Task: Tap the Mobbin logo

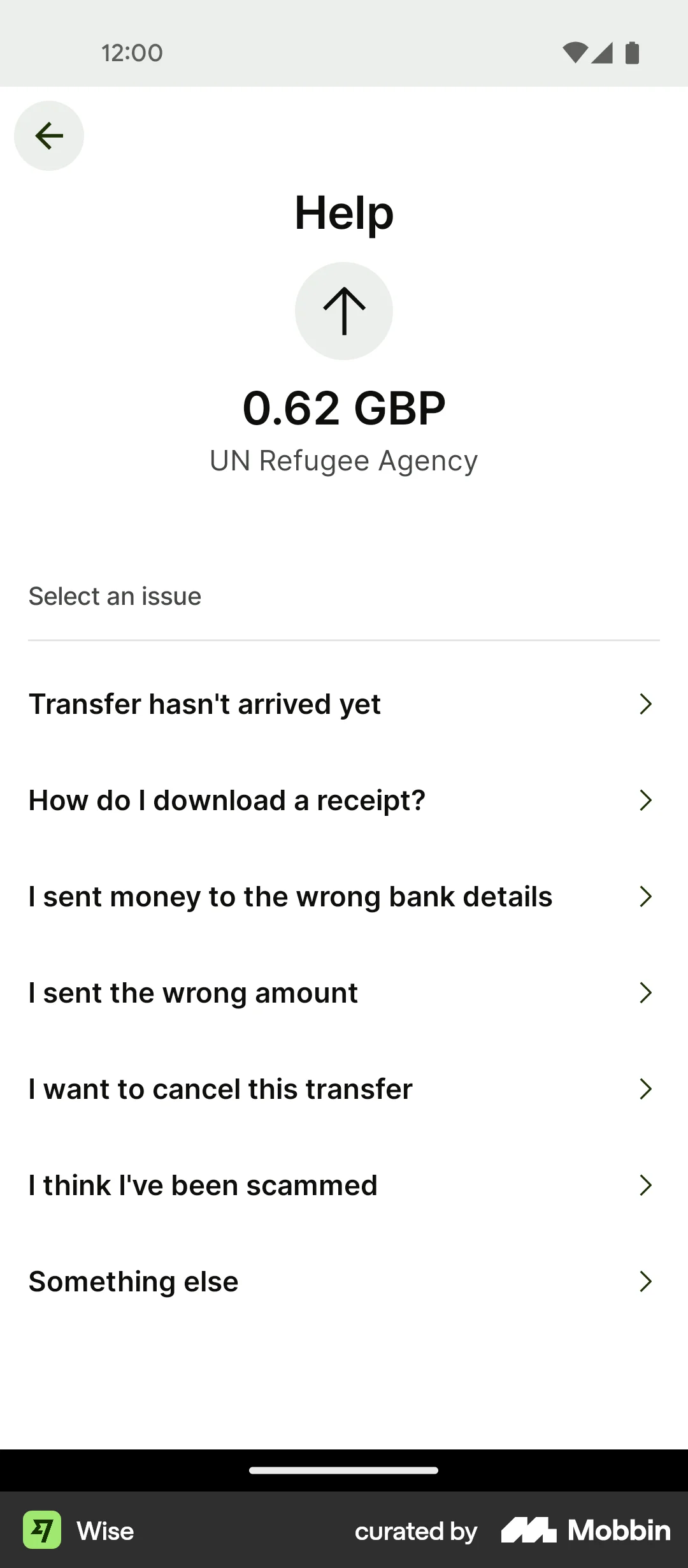Action: 584,1530
